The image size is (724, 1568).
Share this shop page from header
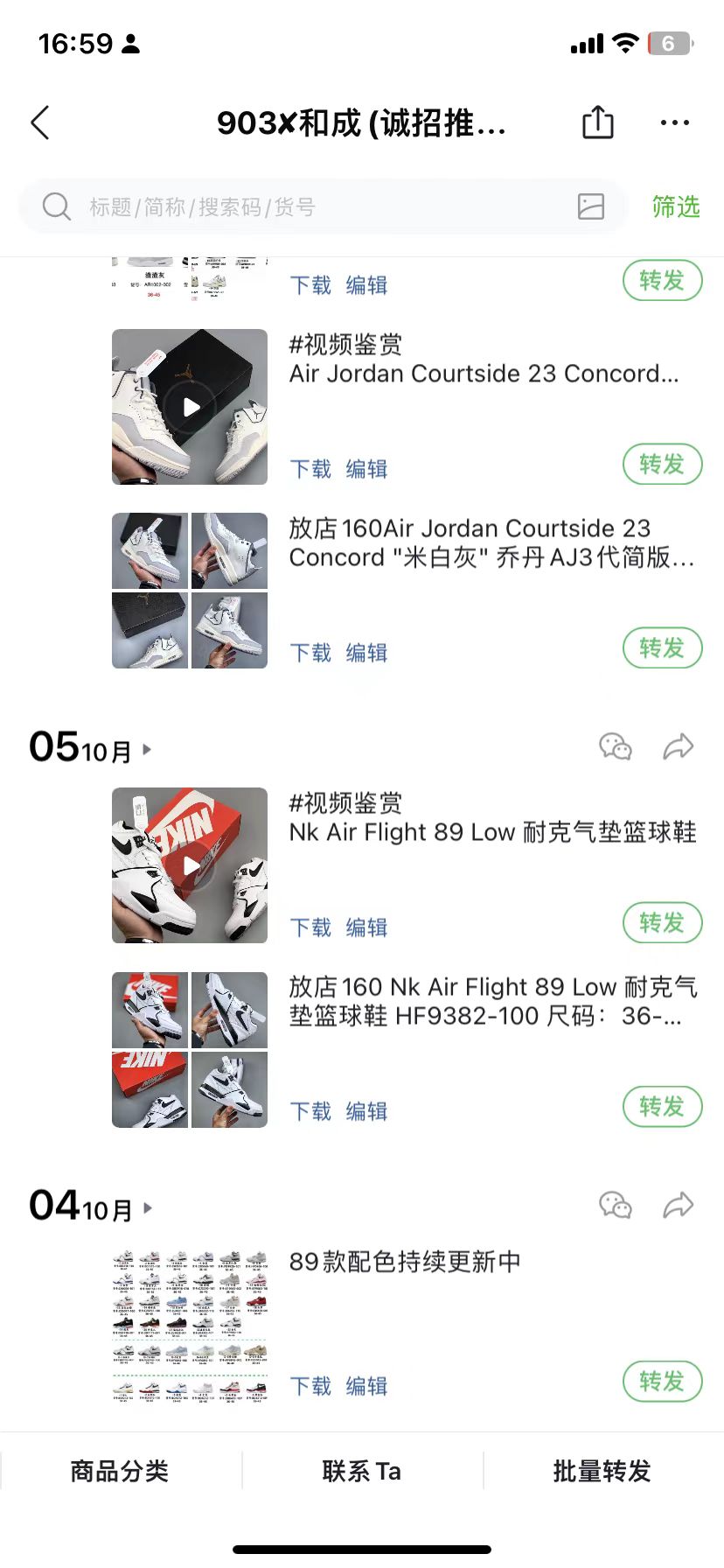[x=598, y=122]
